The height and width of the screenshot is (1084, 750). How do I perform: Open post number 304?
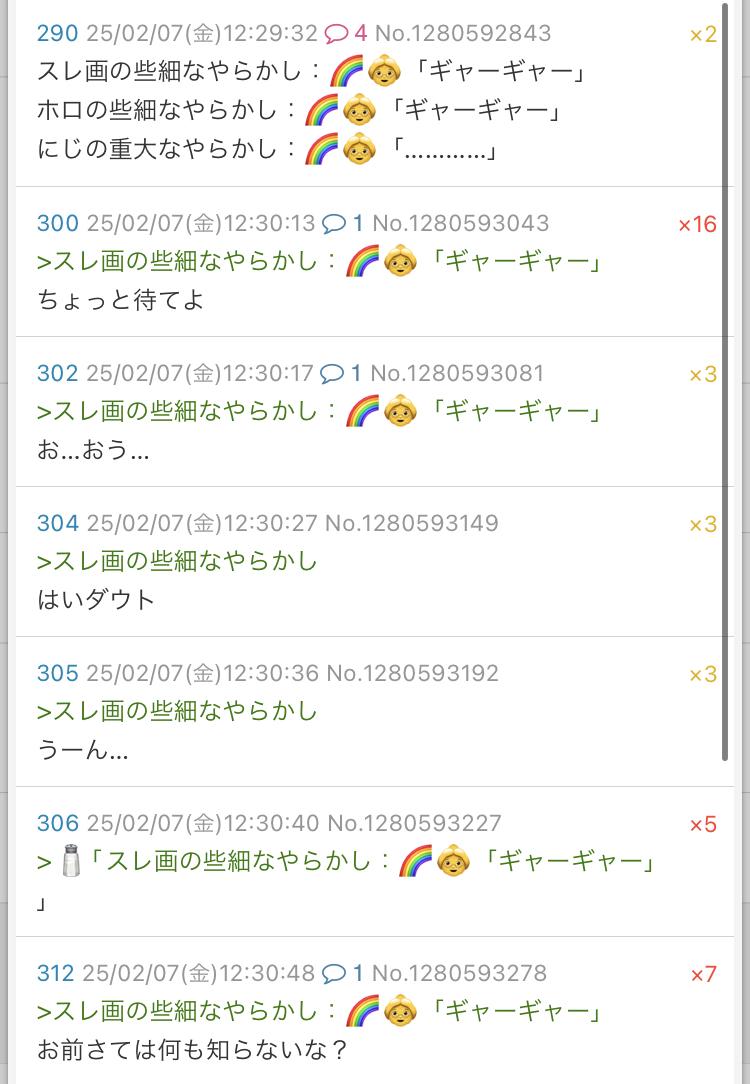pyautogui.click(x=57, y=523)
